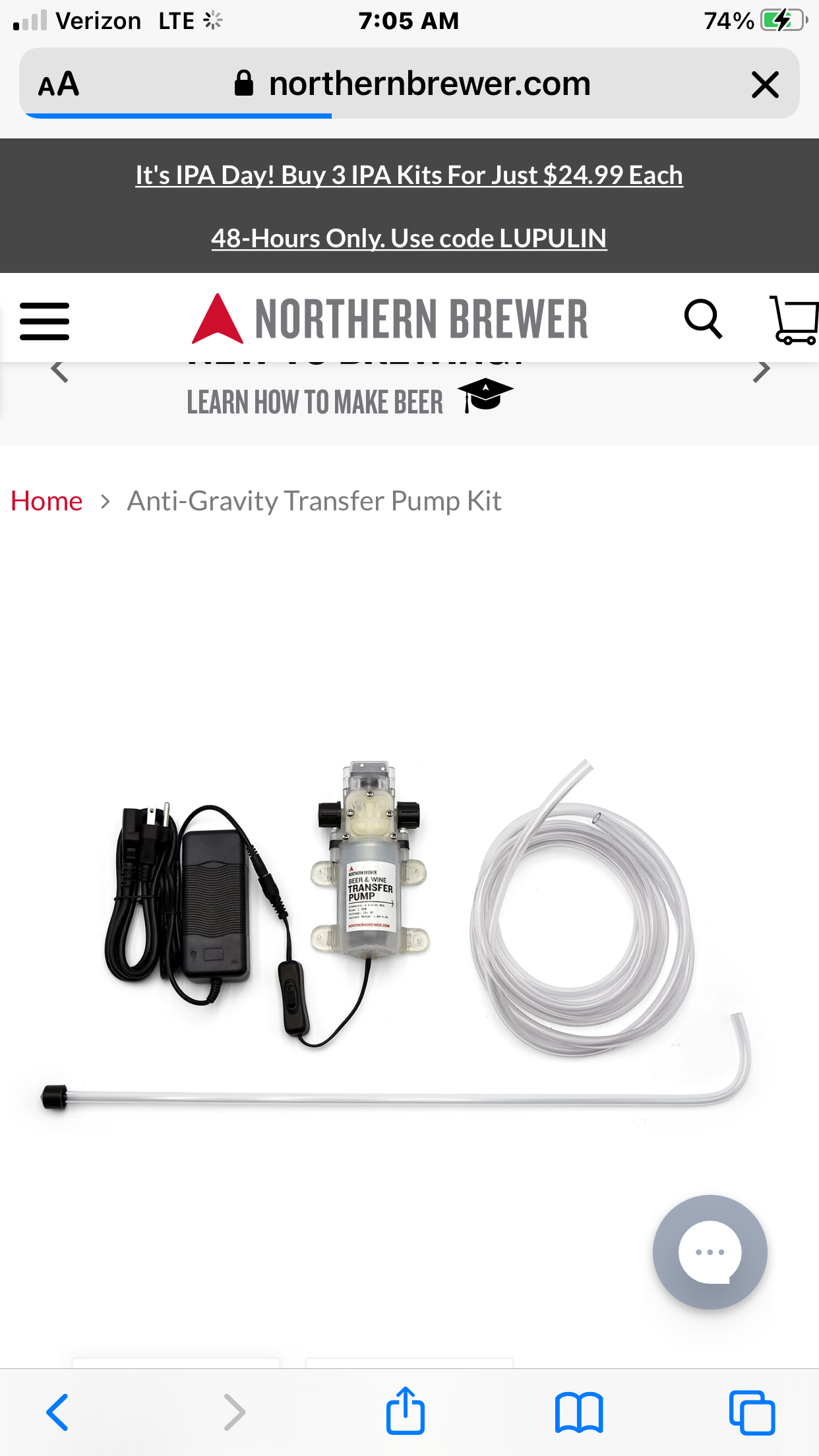Open the IPA Day kits promo link

click(x=409, y=175)
